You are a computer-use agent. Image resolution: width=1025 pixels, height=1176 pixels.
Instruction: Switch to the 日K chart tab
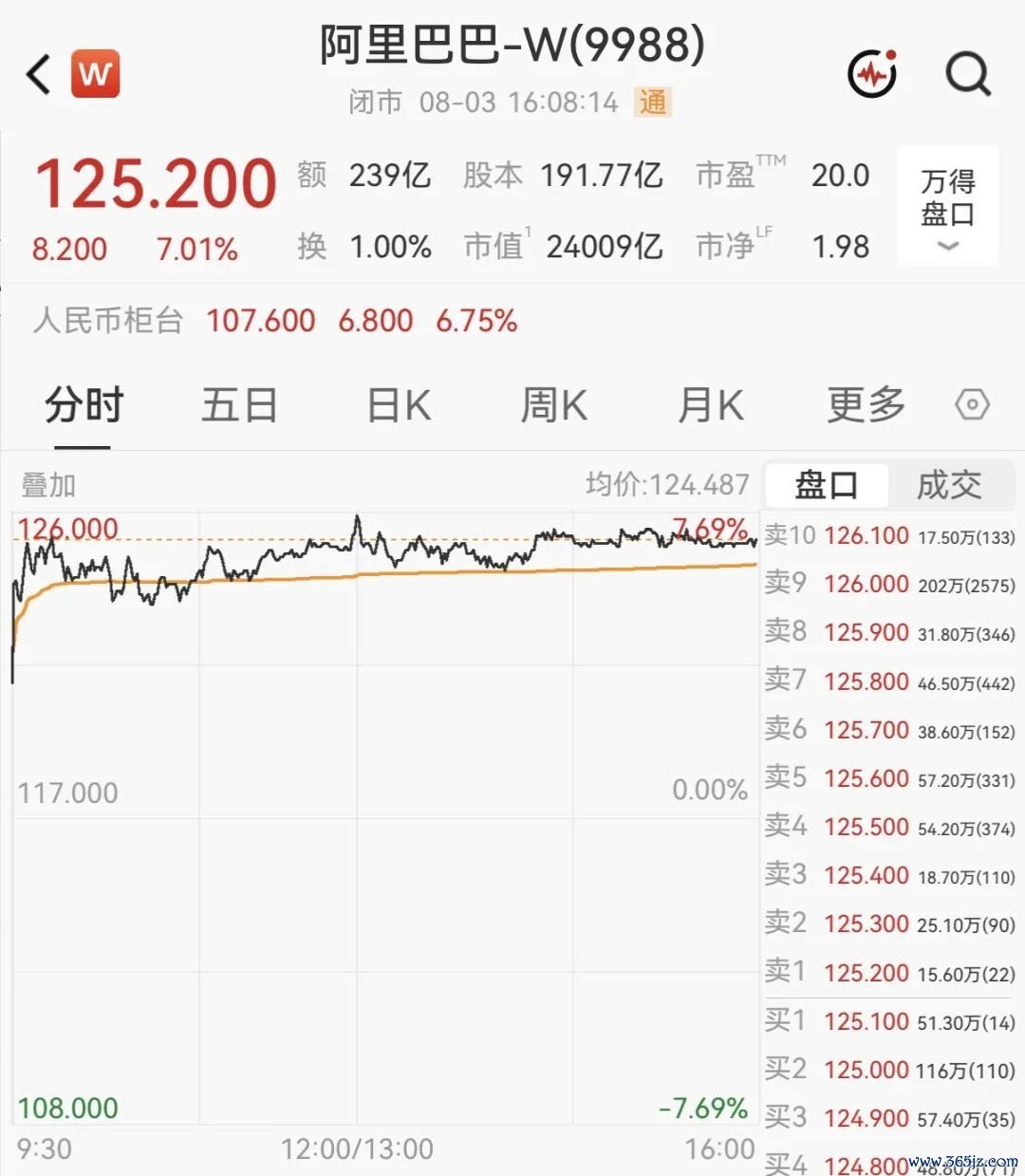point(399,405)
